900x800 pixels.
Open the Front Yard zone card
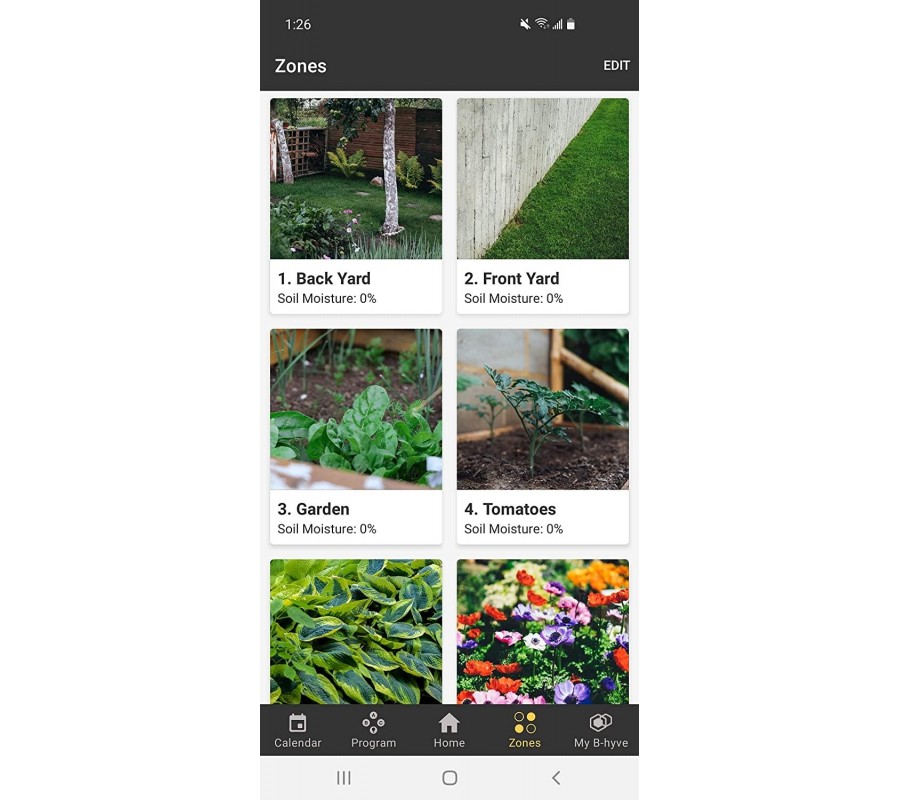click(x=542, y=205)
